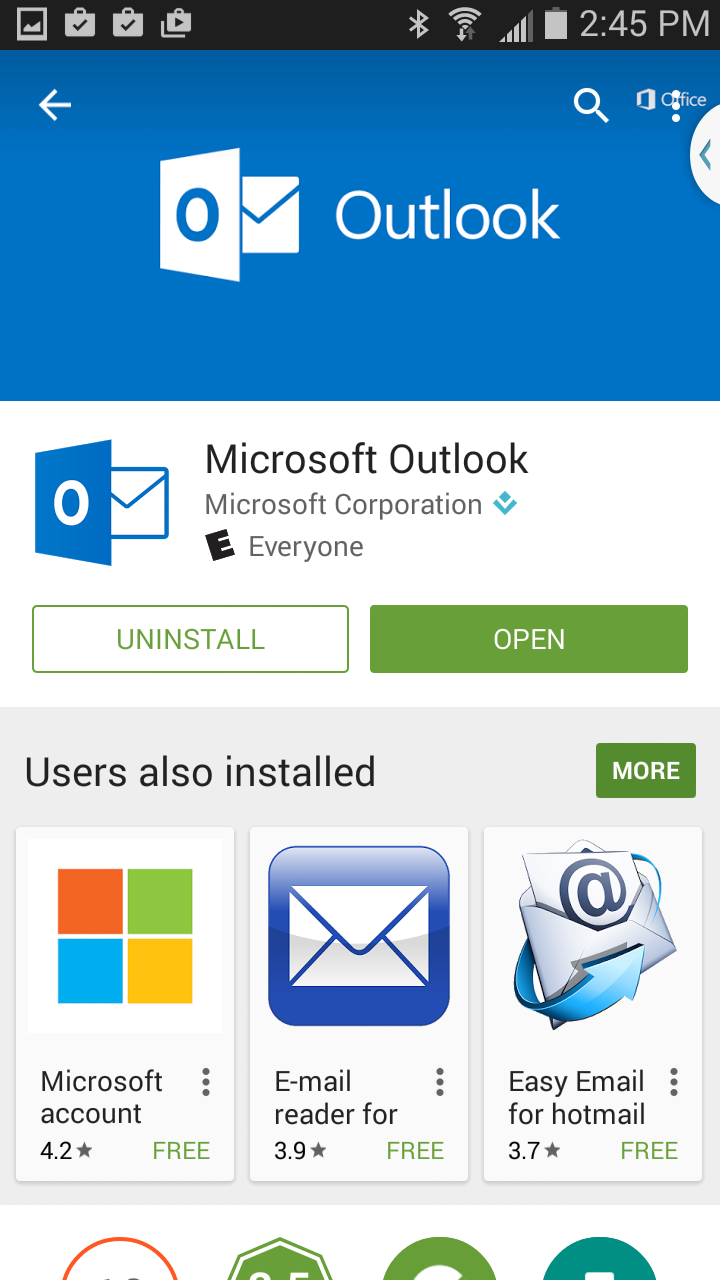This screenshot has height=1280, width=720.
Task: Go back using the top-left arrow
Action: [x=55, y=105]
